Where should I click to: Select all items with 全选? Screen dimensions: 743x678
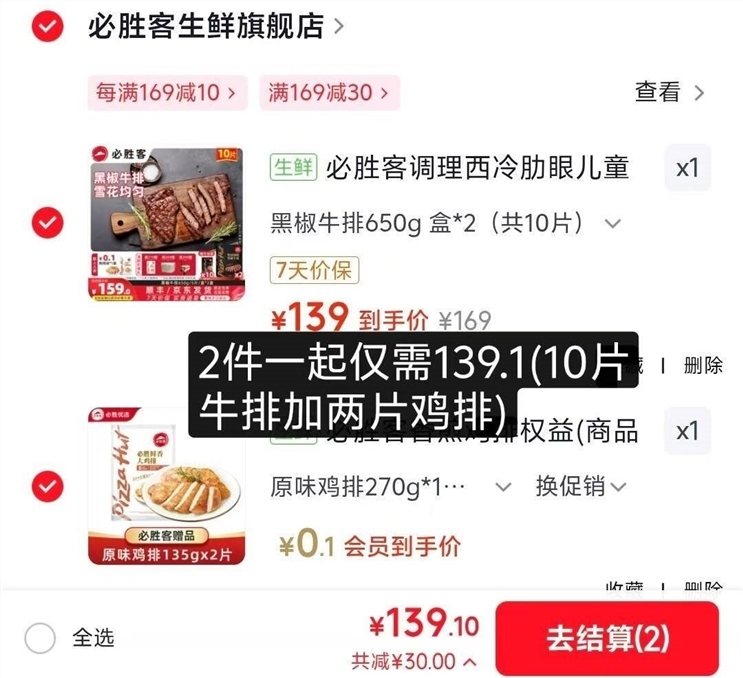pos(69,638)
